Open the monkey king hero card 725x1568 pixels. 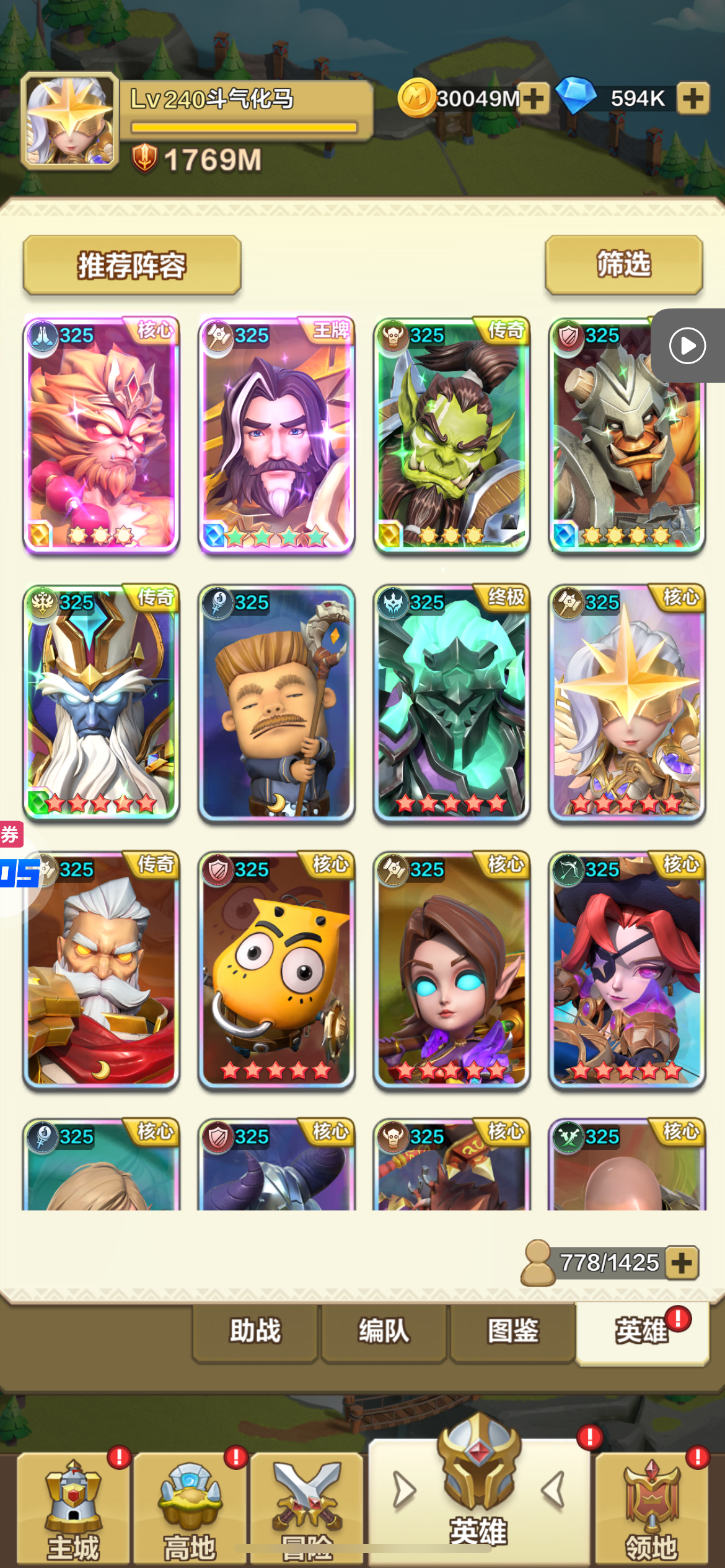coord(101,435)
